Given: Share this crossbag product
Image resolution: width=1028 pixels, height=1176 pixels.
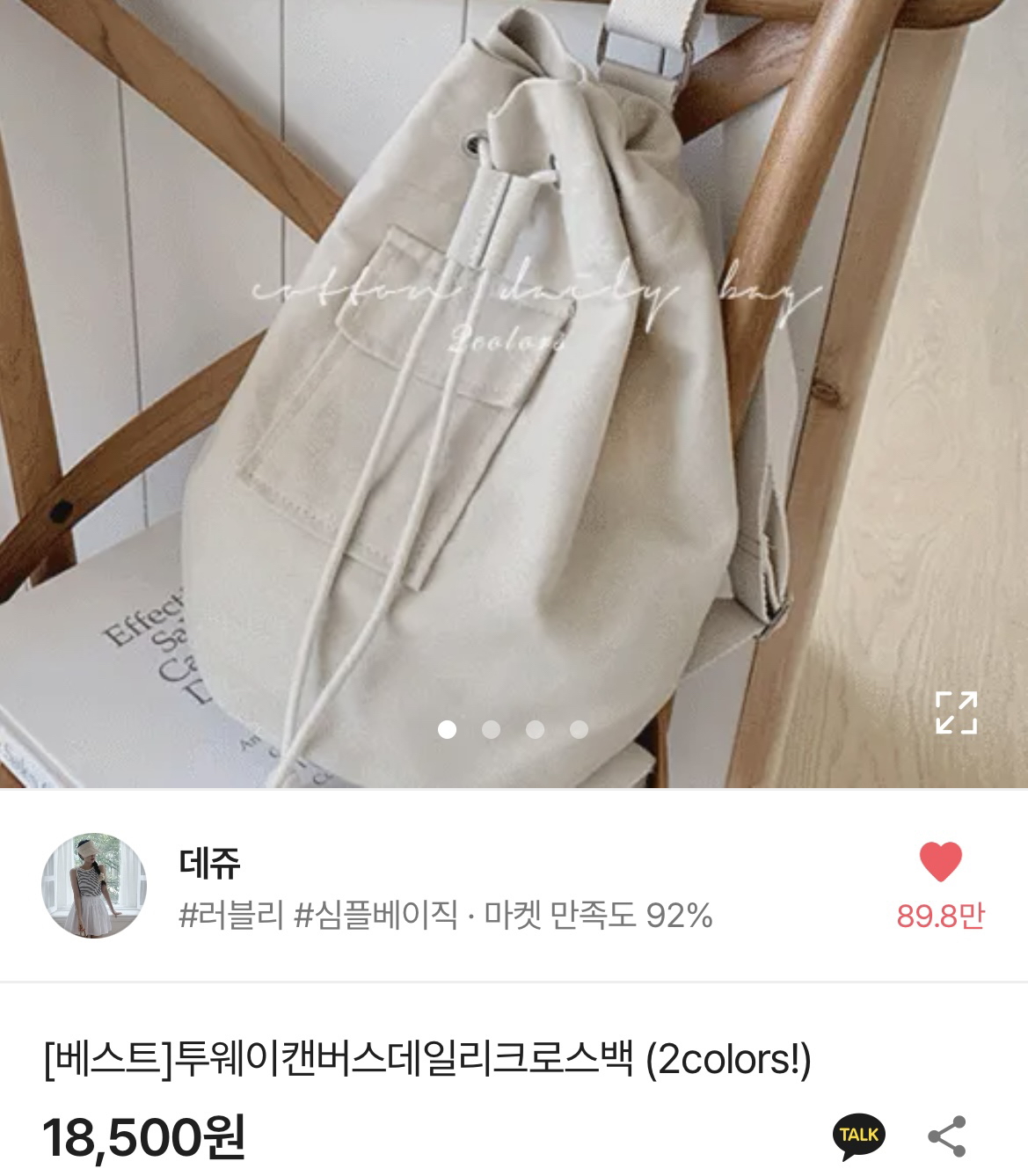Looking at the screenshot, I should coord(947,1136).
